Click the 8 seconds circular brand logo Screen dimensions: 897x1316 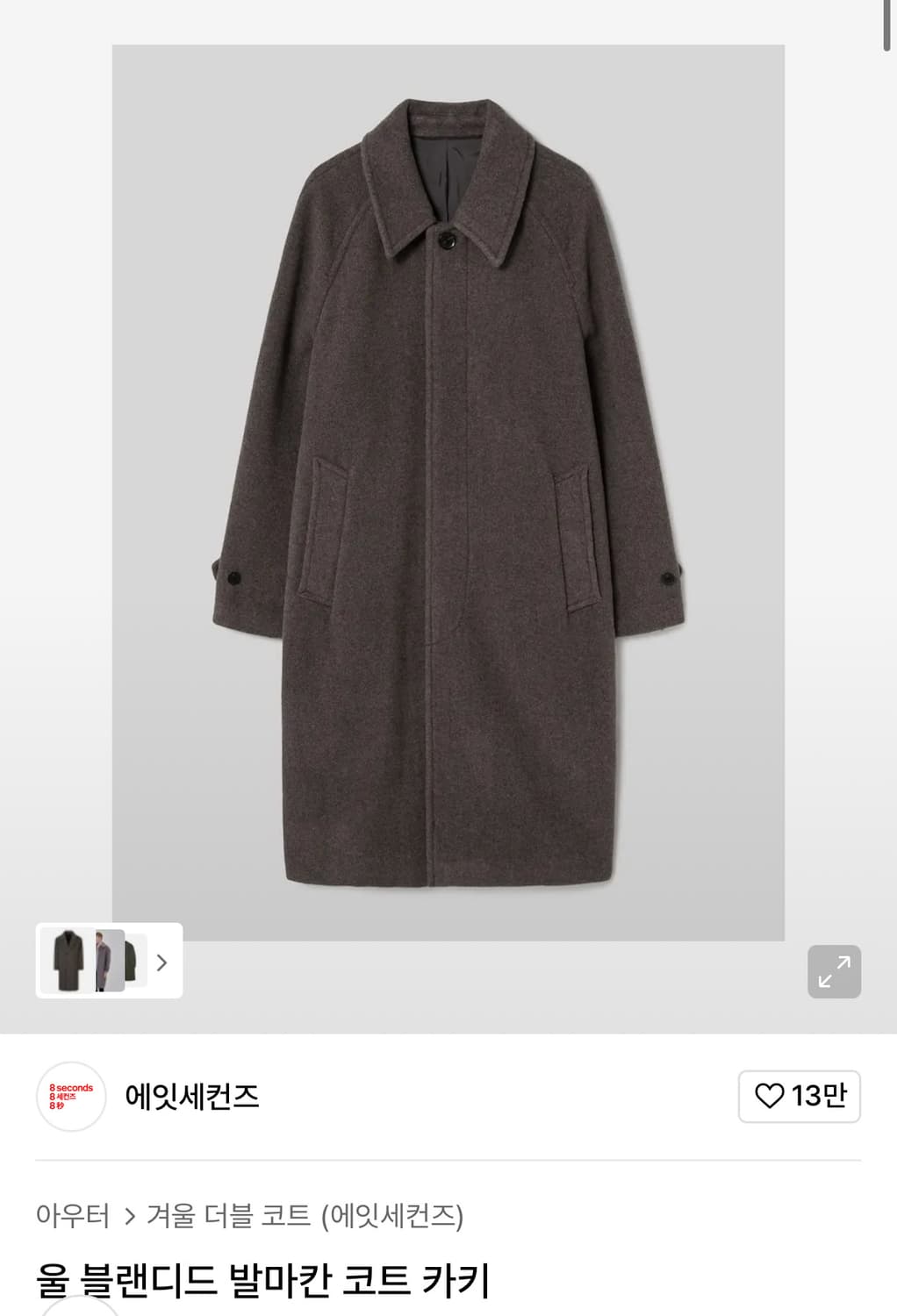pos(70,1096)
